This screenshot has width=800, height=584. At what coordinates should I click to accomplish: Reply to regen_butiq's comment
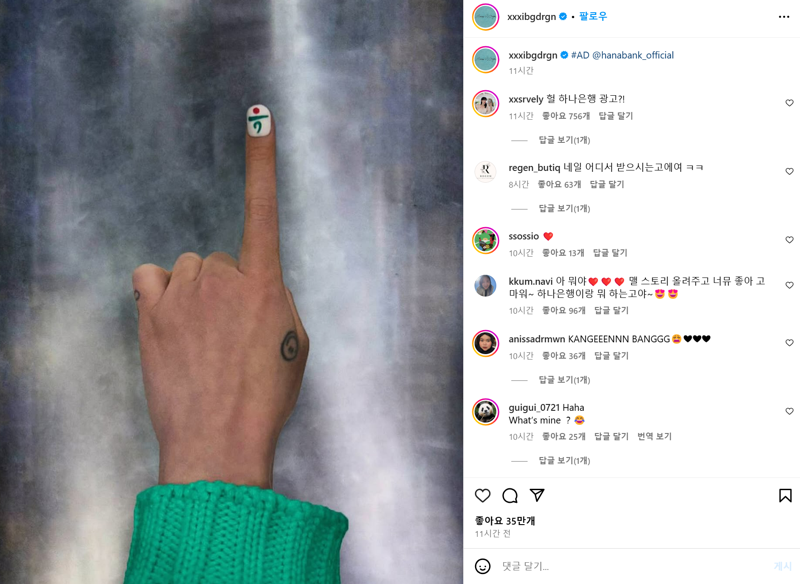pyautogui.click(x=607, y=184)
